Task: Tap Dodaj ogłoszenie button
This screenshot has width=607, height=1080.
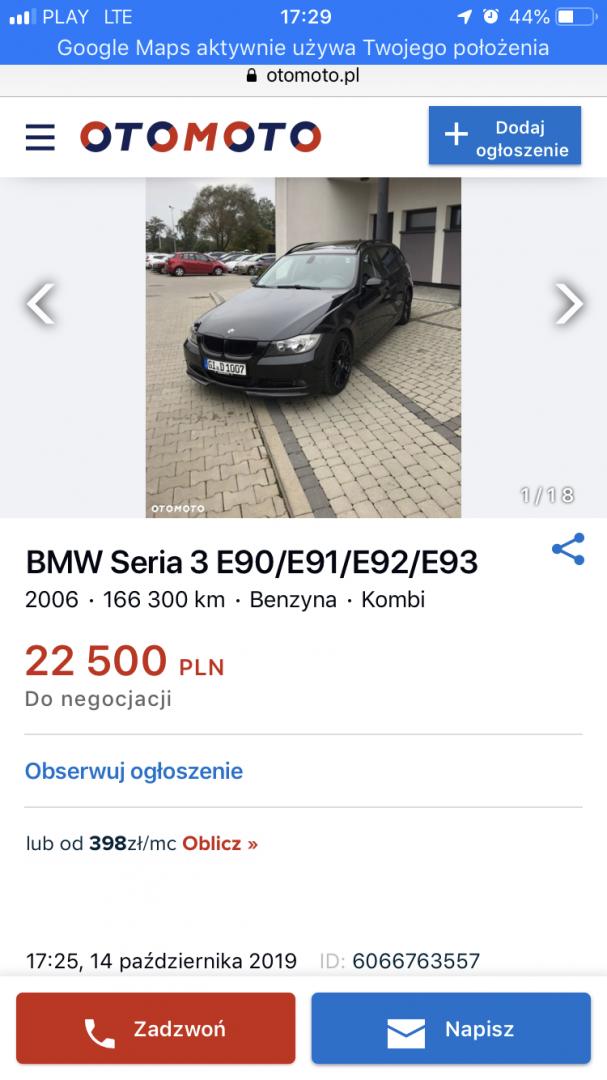Action: tap(504, 136)
